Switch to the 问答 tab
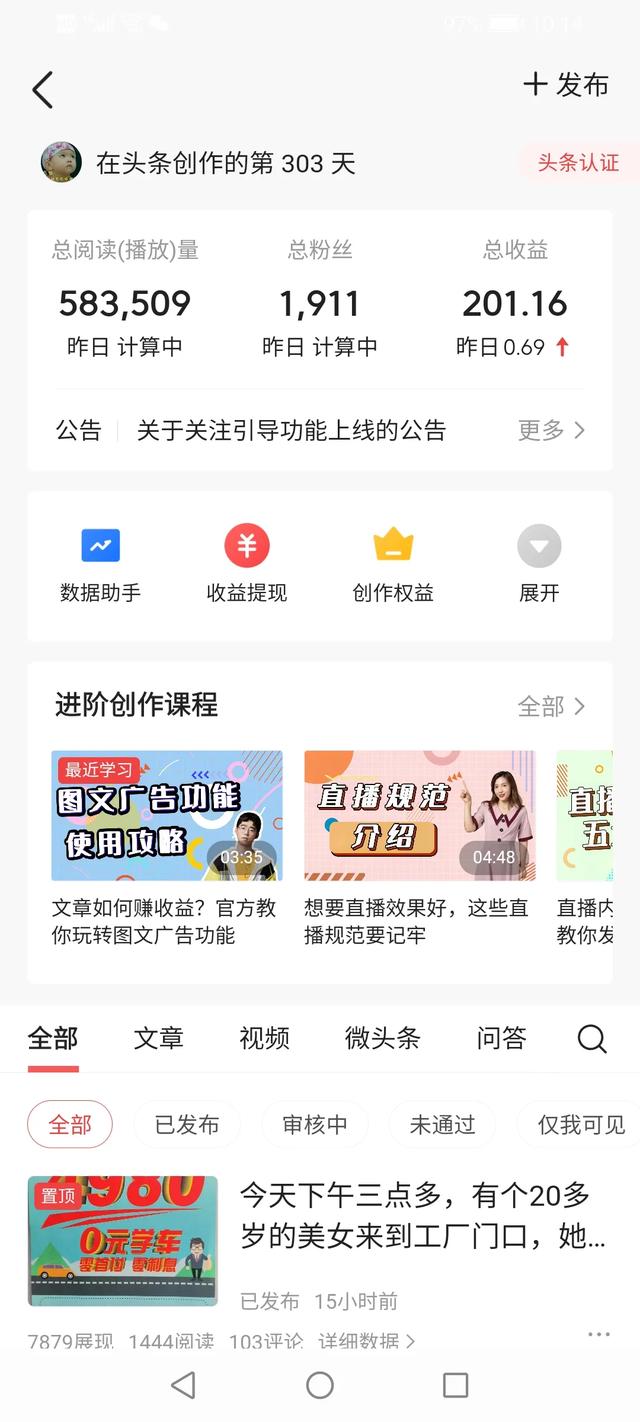640x1422 pixels. click(x=501, y=1039)
